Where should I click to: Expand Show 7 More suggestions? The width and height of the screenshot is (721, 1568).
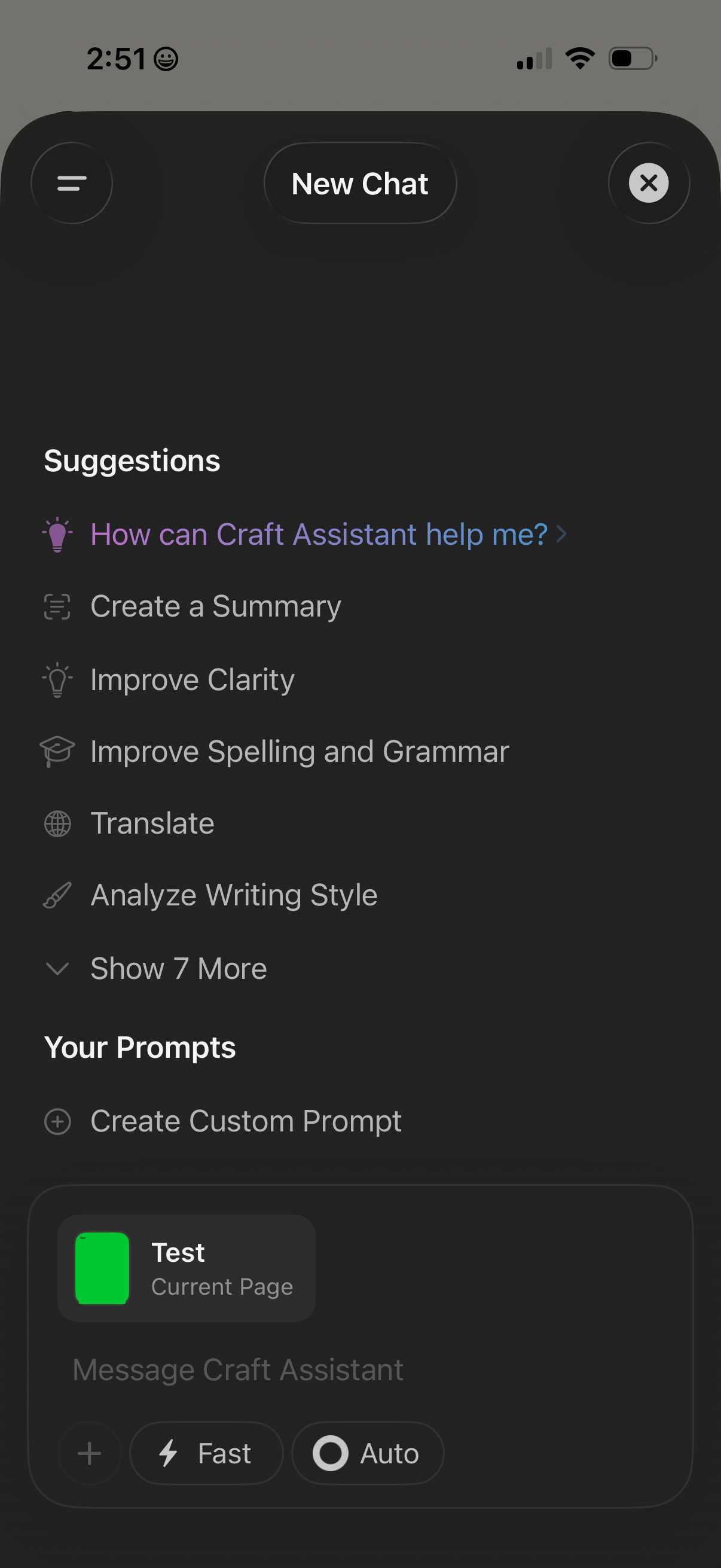tap(178, 968)
